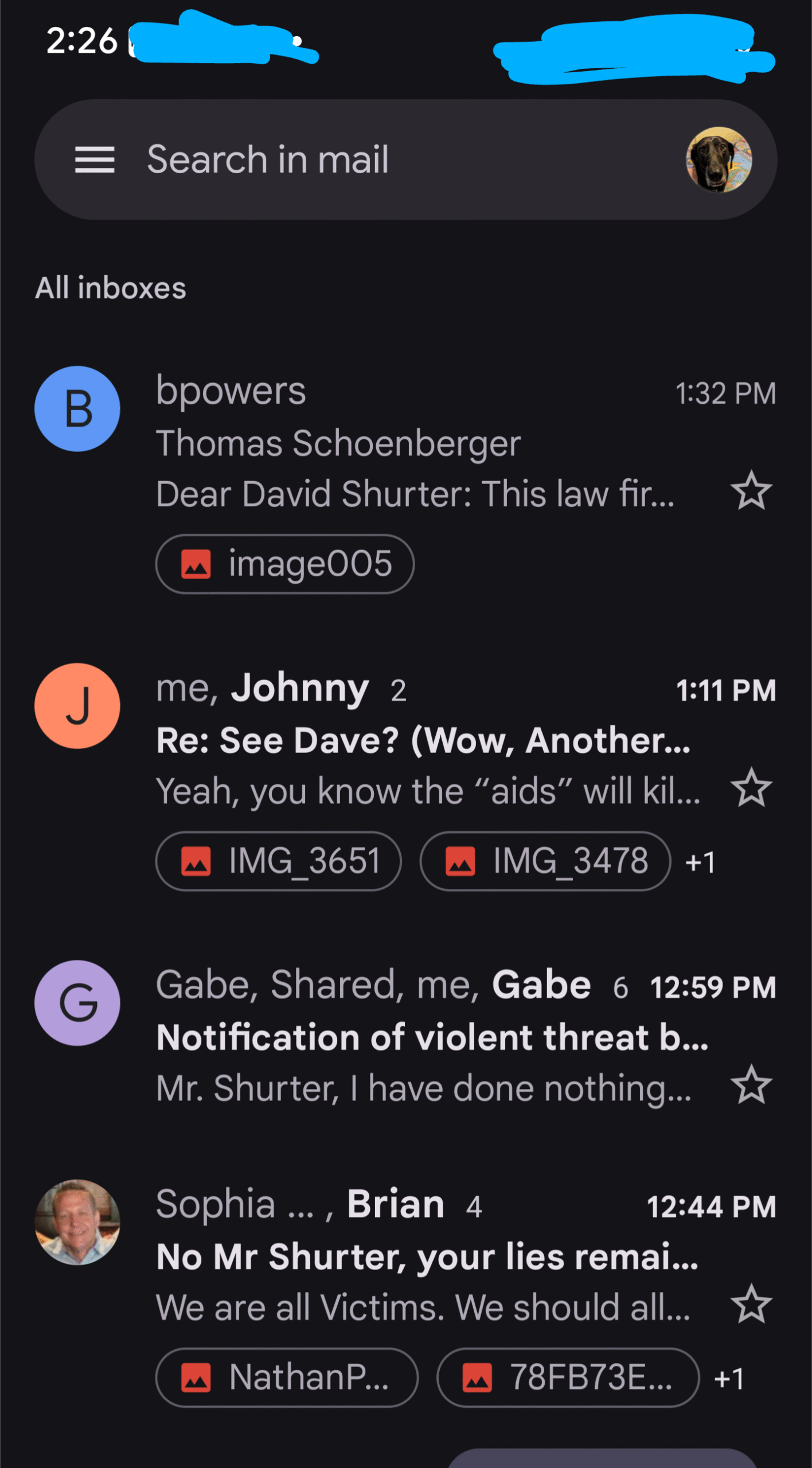Tap the Search in mail field
The image size is (812, 1468).
(x=405, y=159)
